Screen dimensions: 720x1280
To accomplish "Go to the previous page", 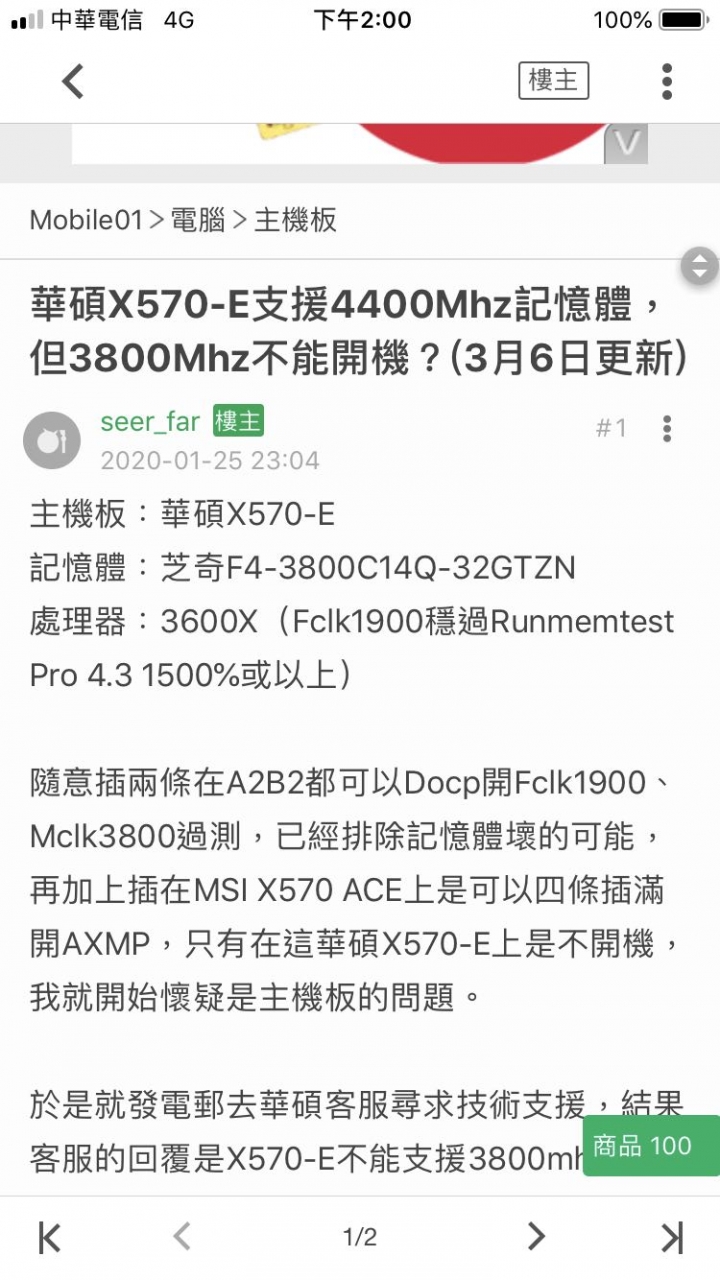I will point(181,1237).
